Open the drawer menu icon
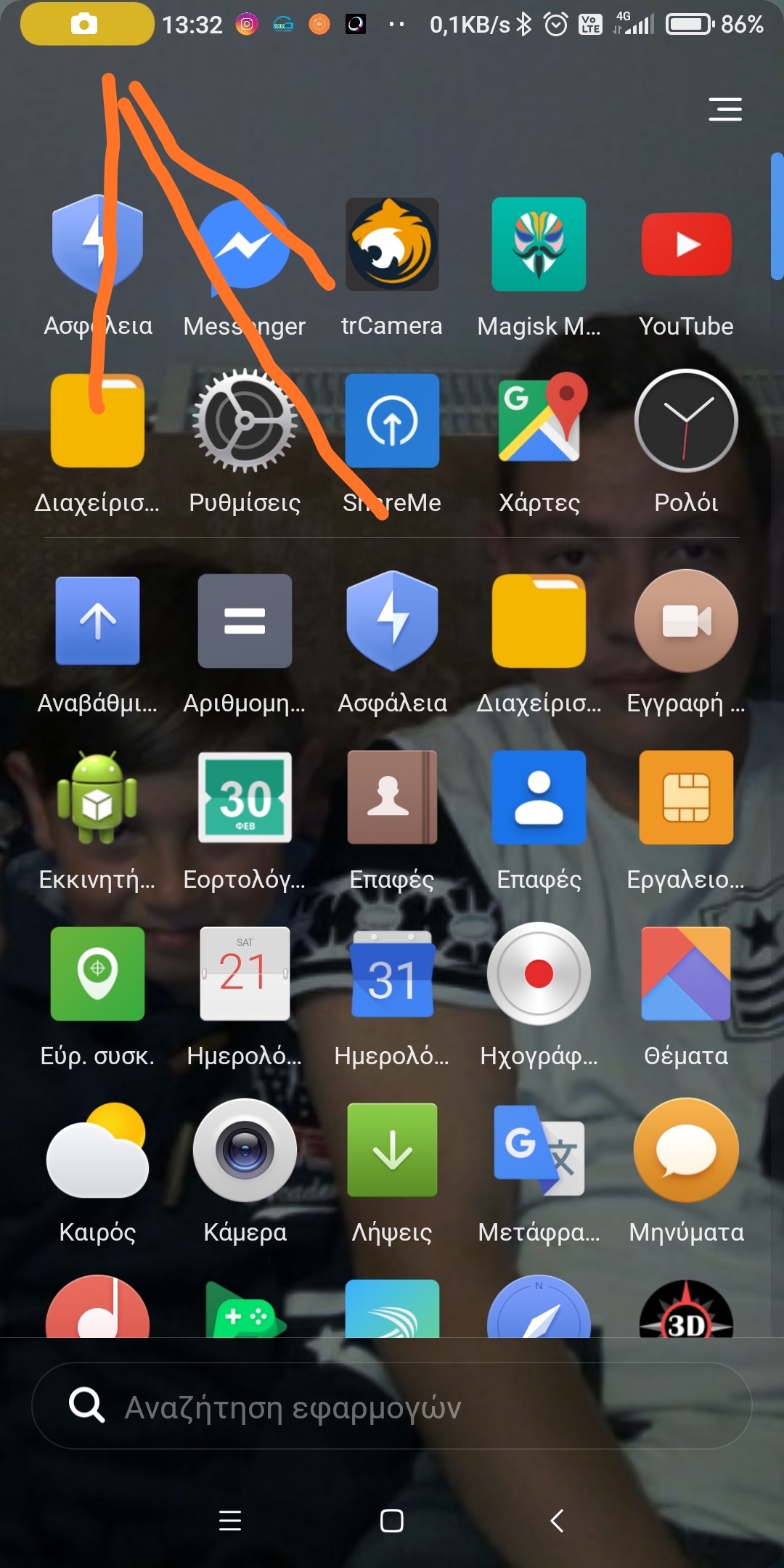The width and height of the screenshot is (784, 1568). coord(725,109)
